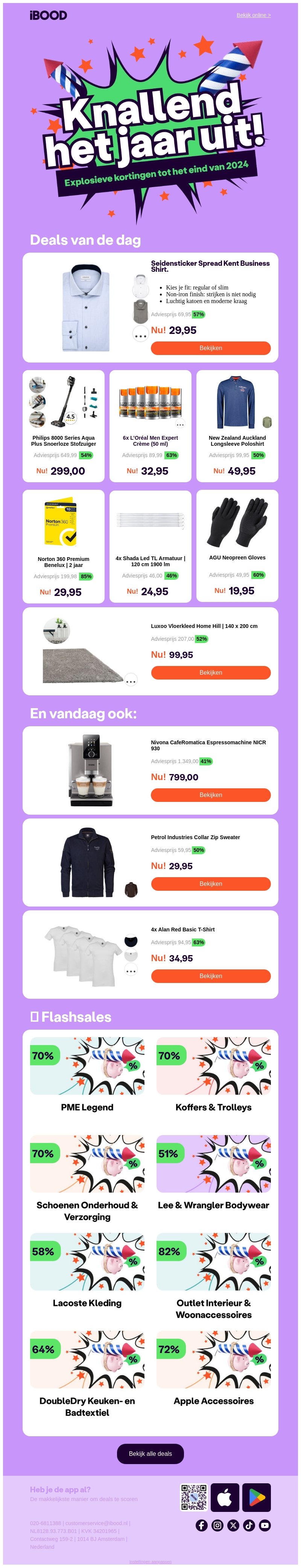Image resolution: width=301 pixels, height=1568 pixels.
Task: Tap Bekijken for the Luxoo Vloerkleed
Action: click(x=210, y=673)
